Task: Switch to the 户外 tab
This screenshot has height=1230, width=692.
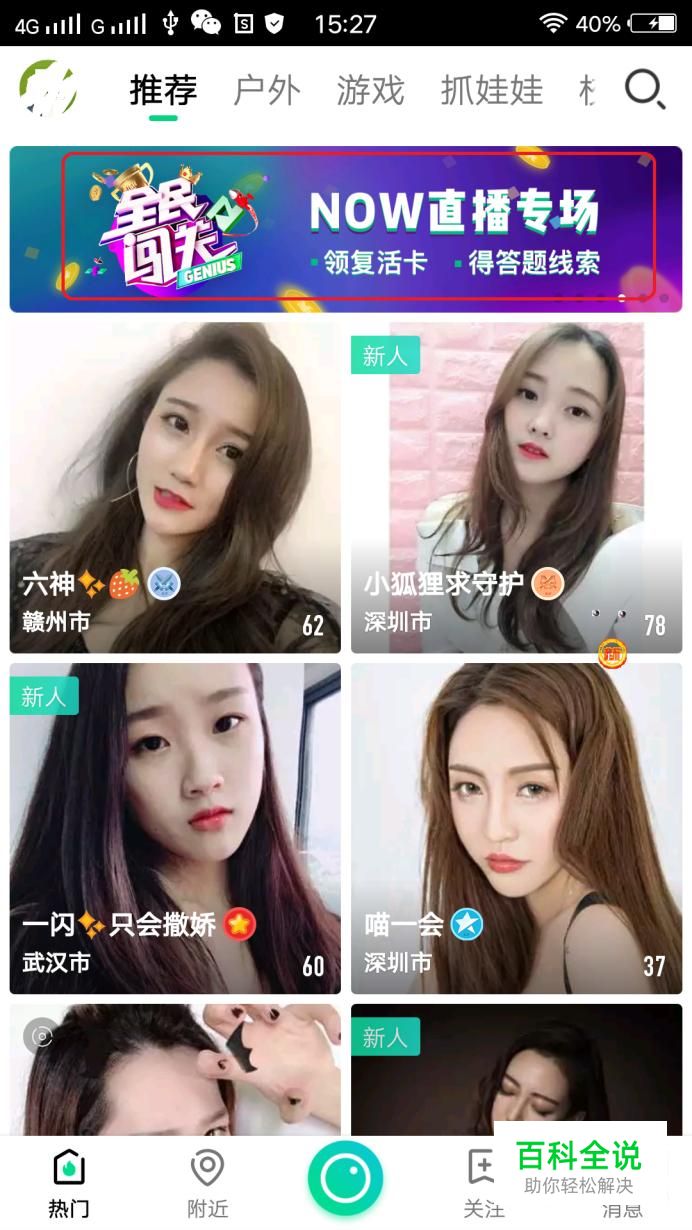Action: pos(266,91)
